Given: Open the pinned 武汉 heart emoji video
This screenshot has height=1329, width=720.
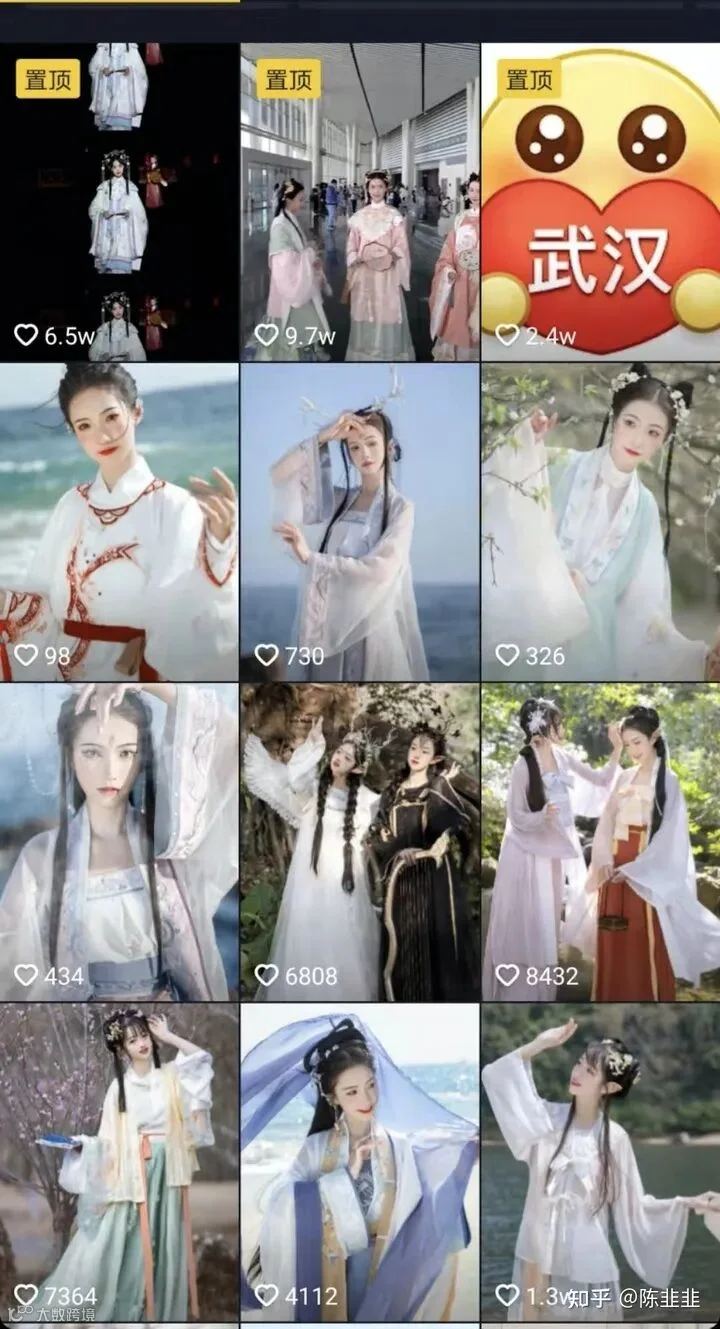Looking at the screenshot, I should [601, 202].
